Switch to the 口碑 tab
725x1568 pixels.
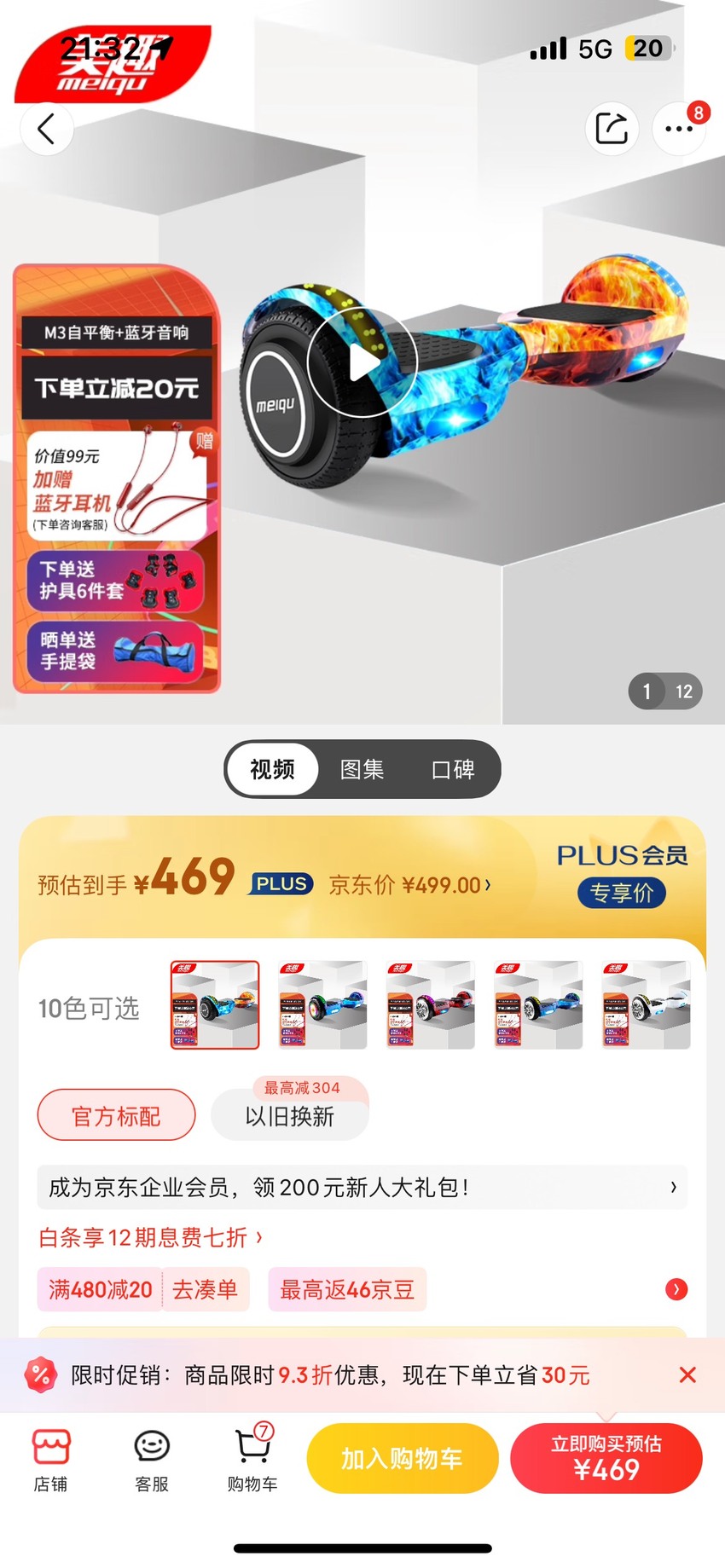[453, 769]
